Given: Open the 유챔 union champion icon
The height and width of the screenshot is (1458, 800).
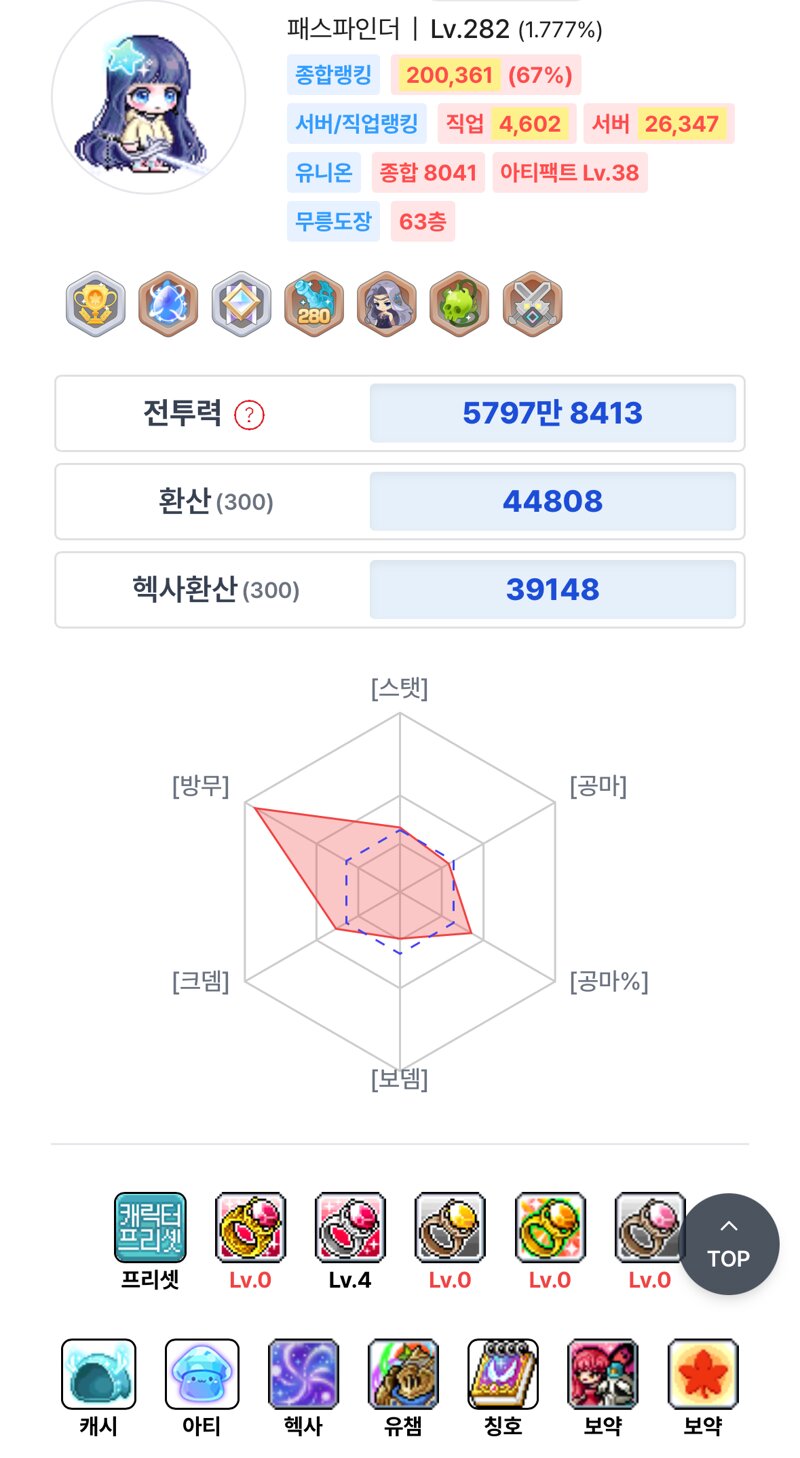Looking at the screenshot, I should [403, 1375].
